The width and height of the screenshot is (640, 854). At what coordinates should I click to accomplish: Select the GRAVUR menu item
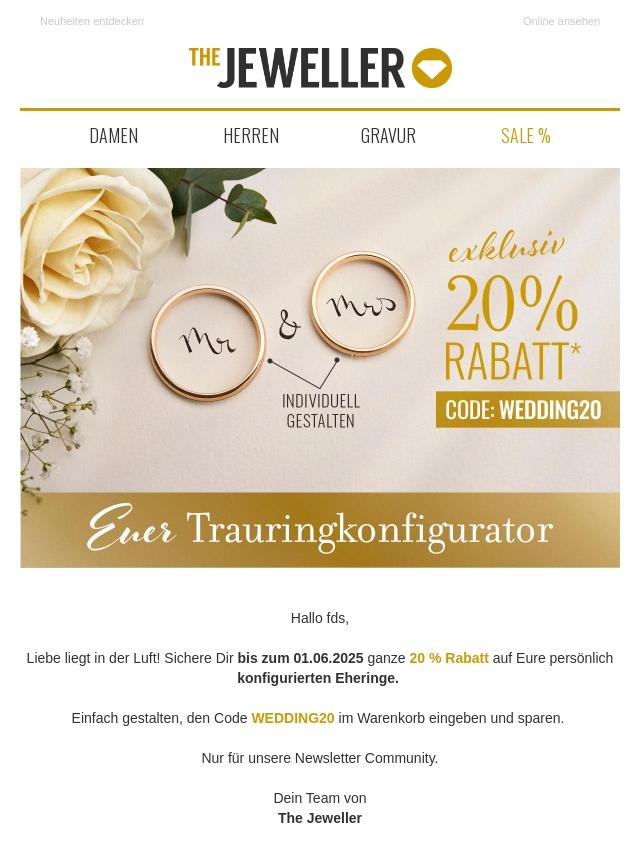click(x=388, y=135)
